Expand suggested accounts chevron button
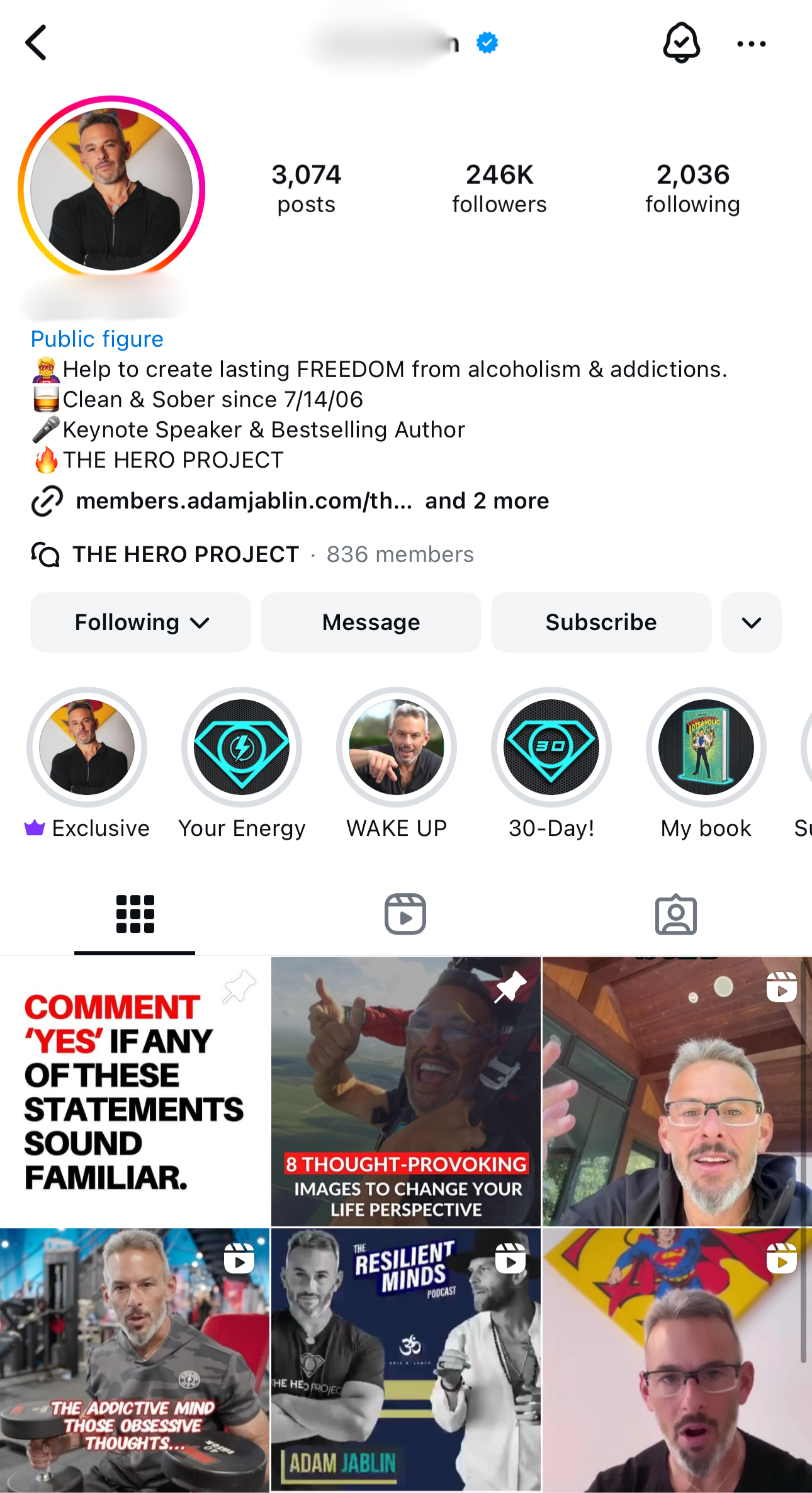 751,623
